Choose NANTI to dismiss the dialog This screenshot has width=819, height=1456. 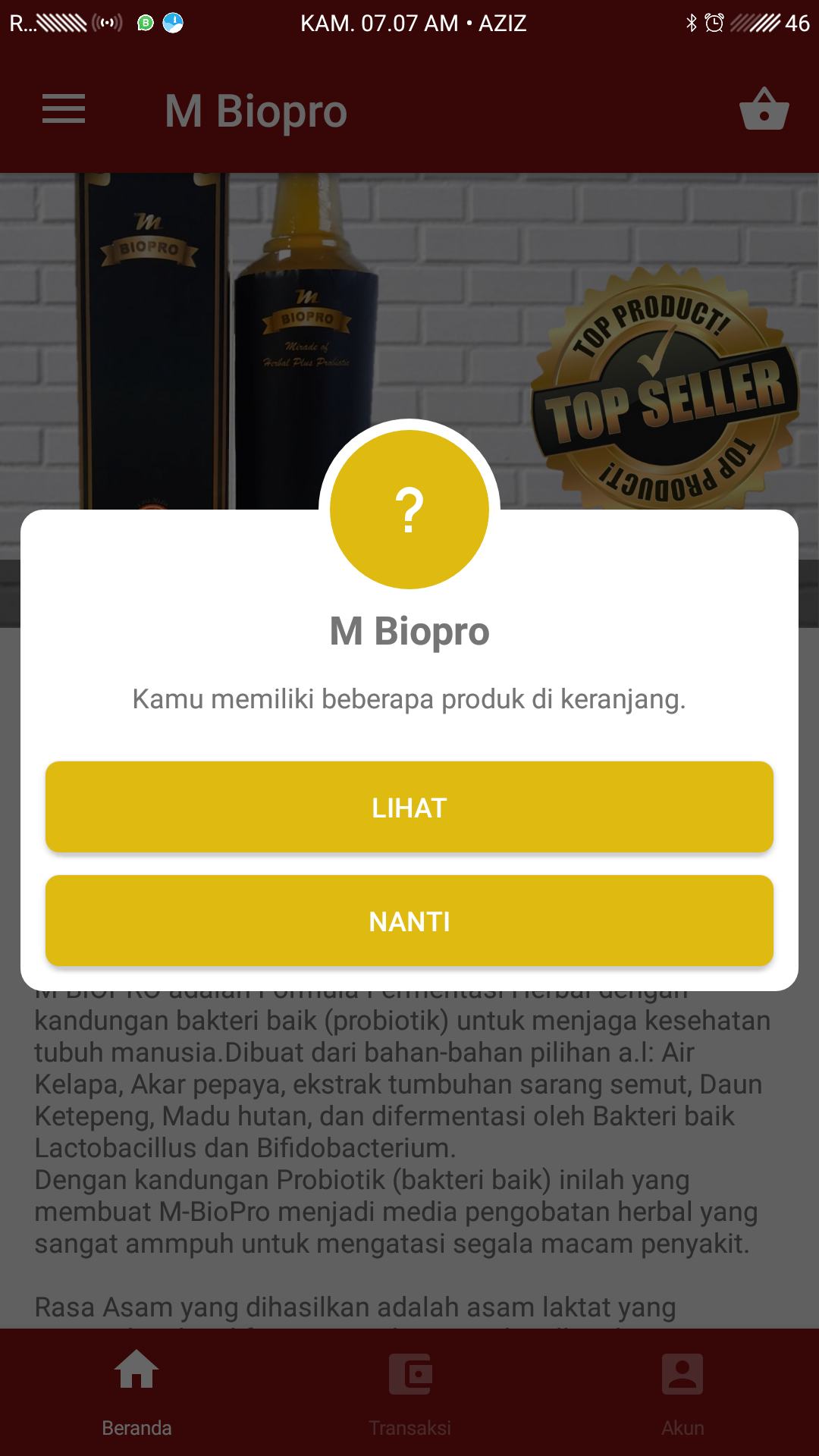pos(409,921)
